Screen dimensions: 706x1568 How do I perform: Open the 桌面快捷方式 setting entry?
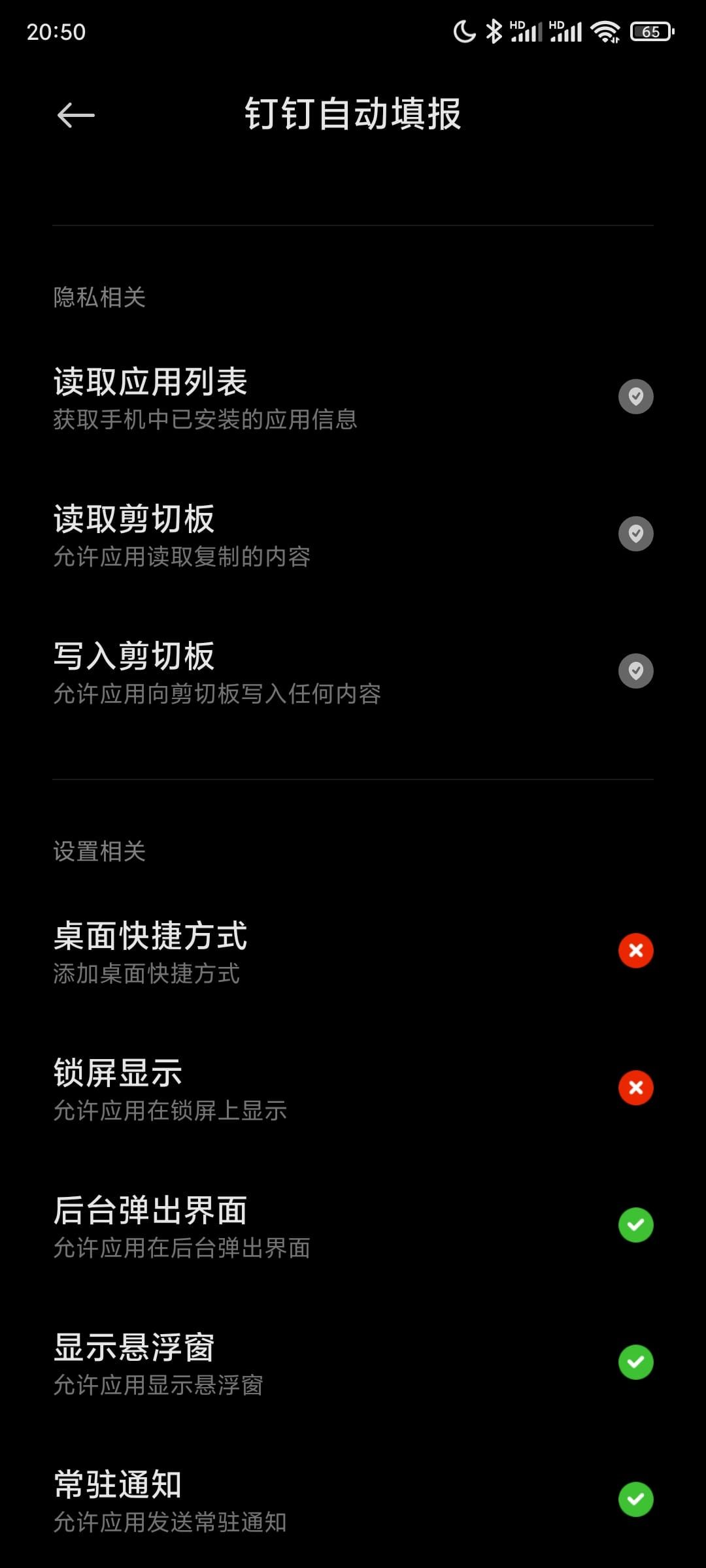coord(261,951)
